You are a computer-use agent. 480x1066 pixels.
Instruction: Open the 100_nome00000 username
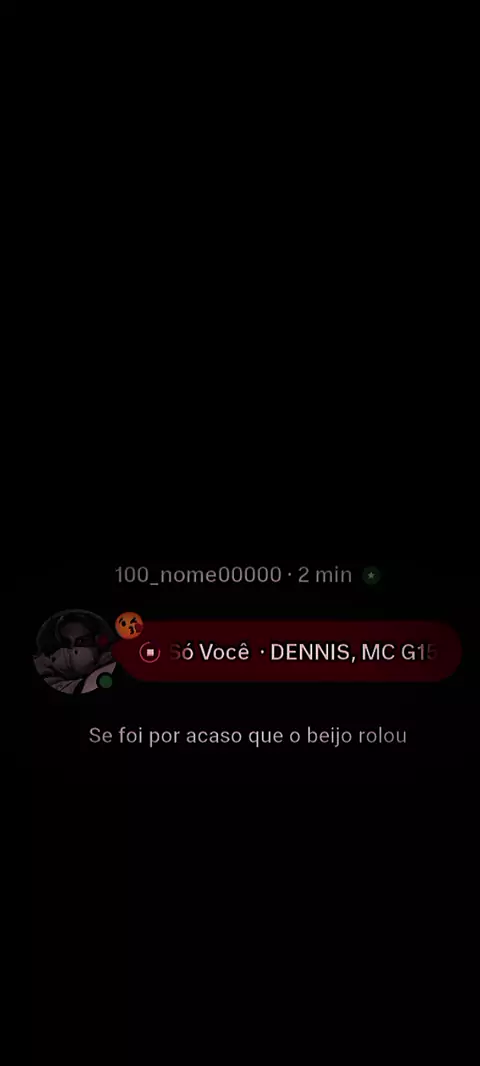click(197, 575)
